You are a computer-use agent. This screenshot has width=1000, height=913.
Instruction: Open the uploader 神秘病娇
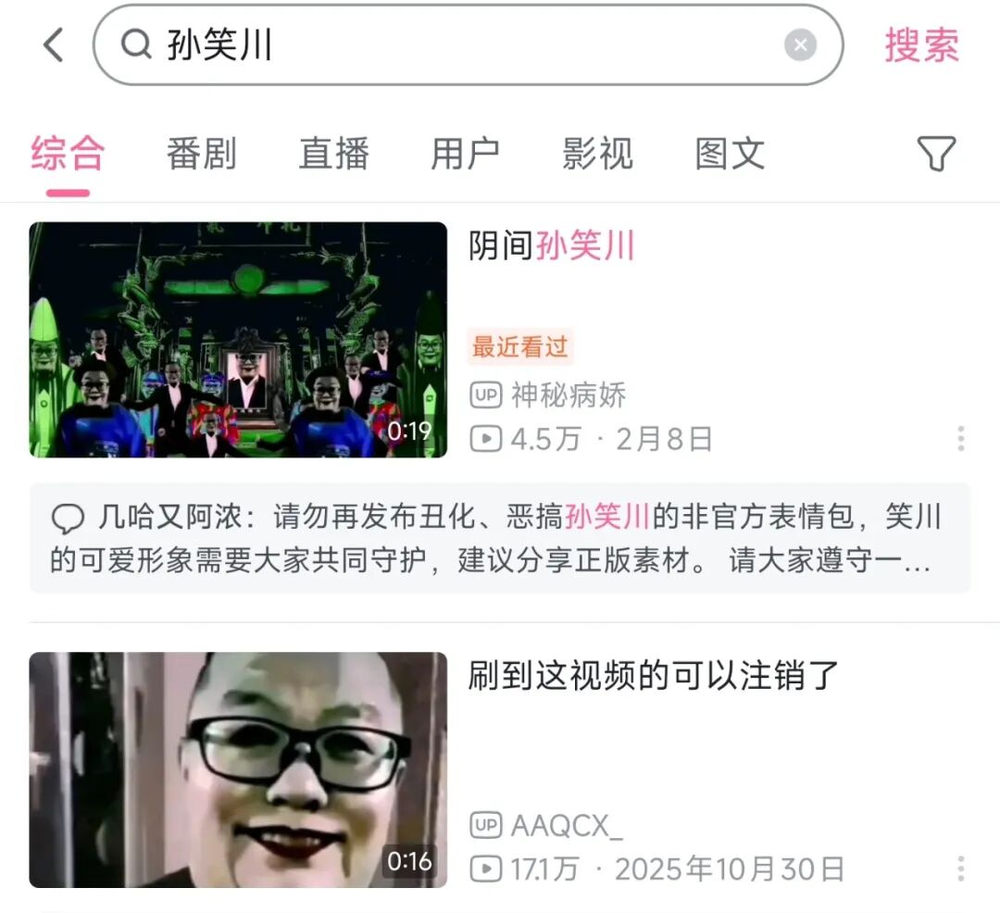(x=568, y=396)
